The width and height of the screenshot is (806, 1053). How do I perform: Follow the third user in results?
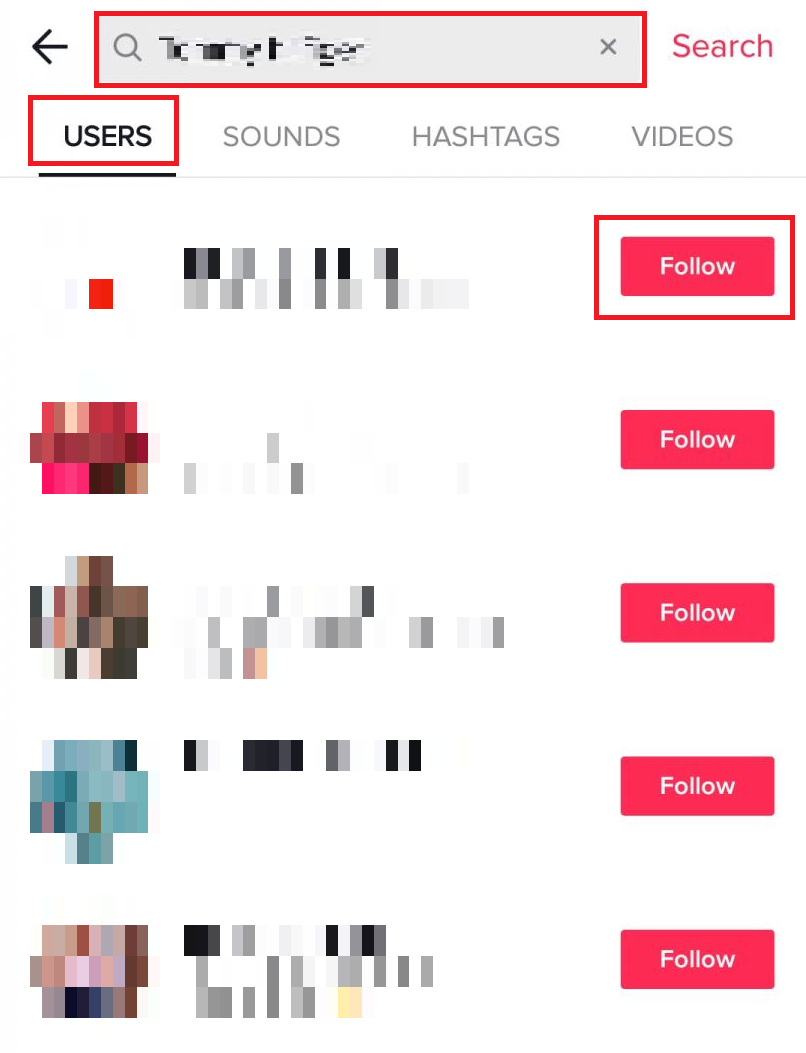(x=697, y=613)
